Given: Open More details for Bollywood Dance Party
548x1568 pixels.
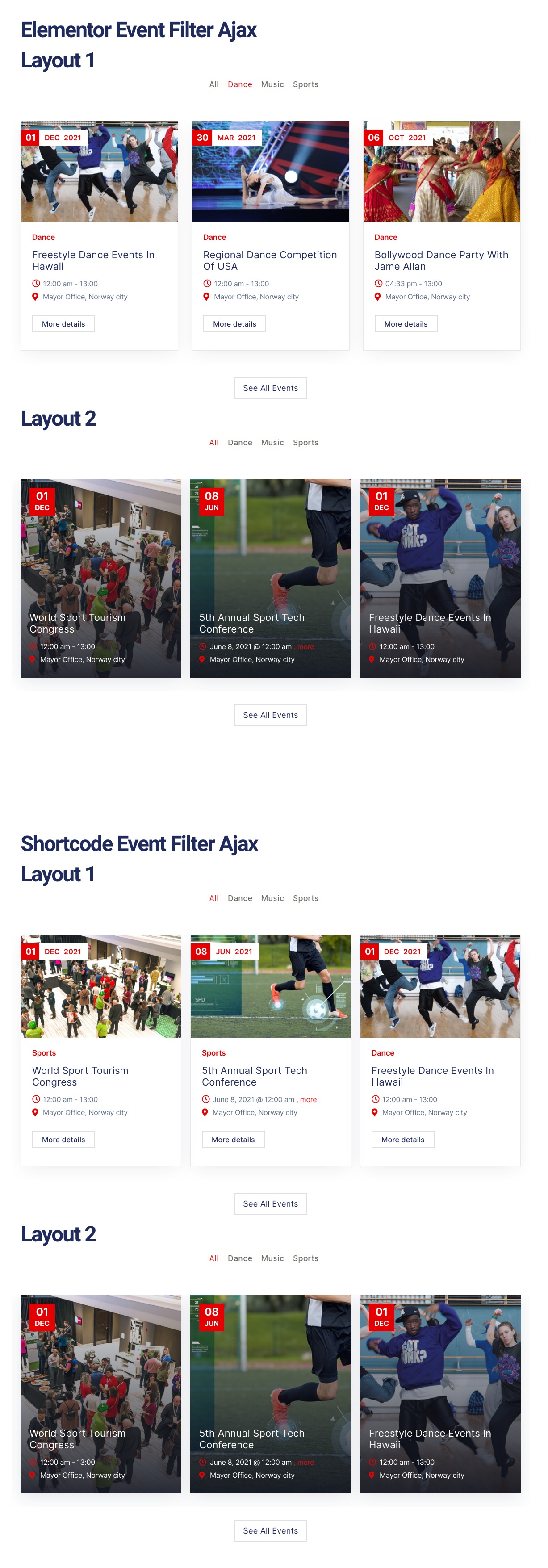Looking at the screenshot, I should (x=406, y=324).
